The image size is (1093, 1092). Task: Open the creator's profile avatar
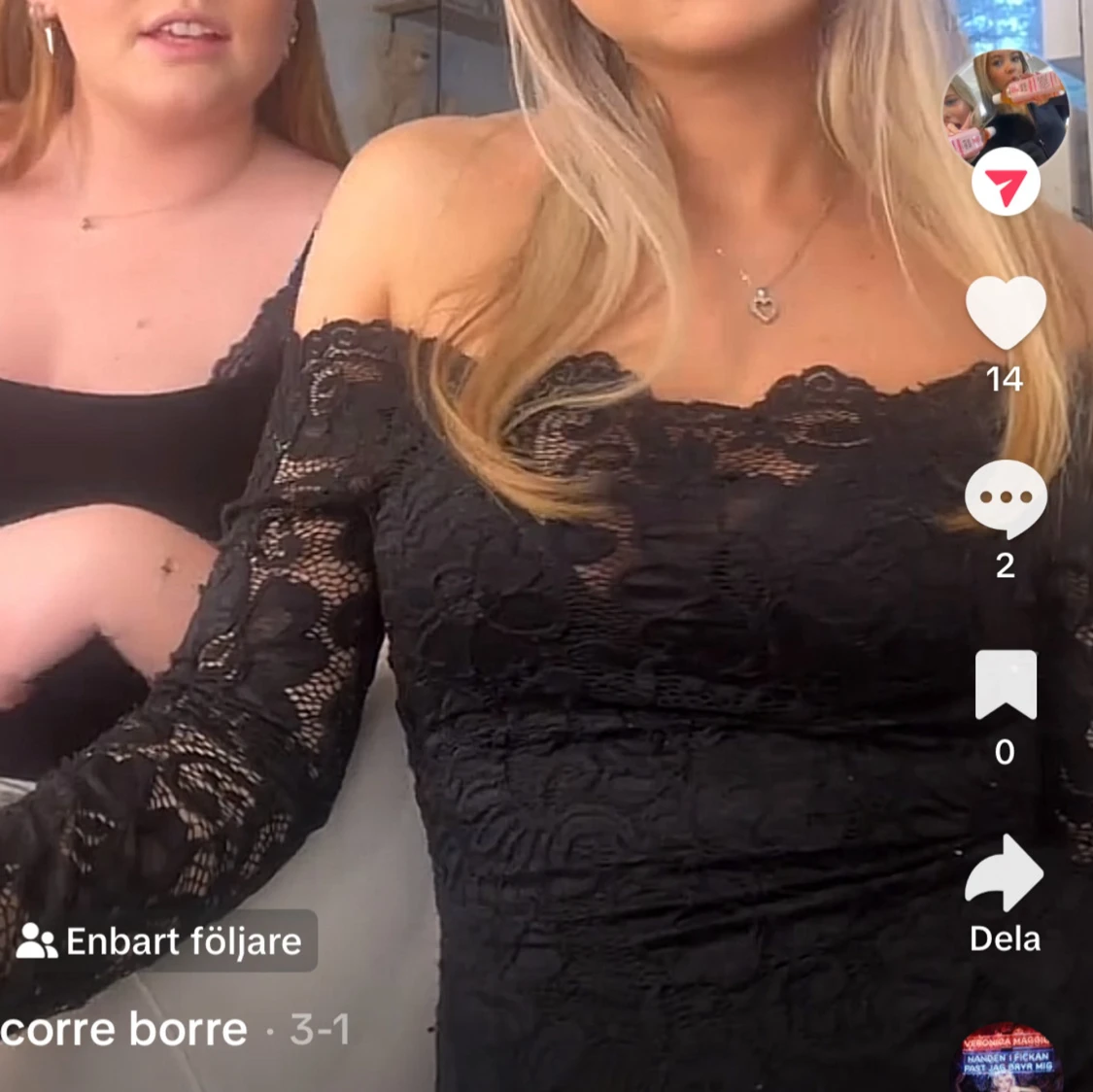pyautogui.click(x=1006, y=107)
